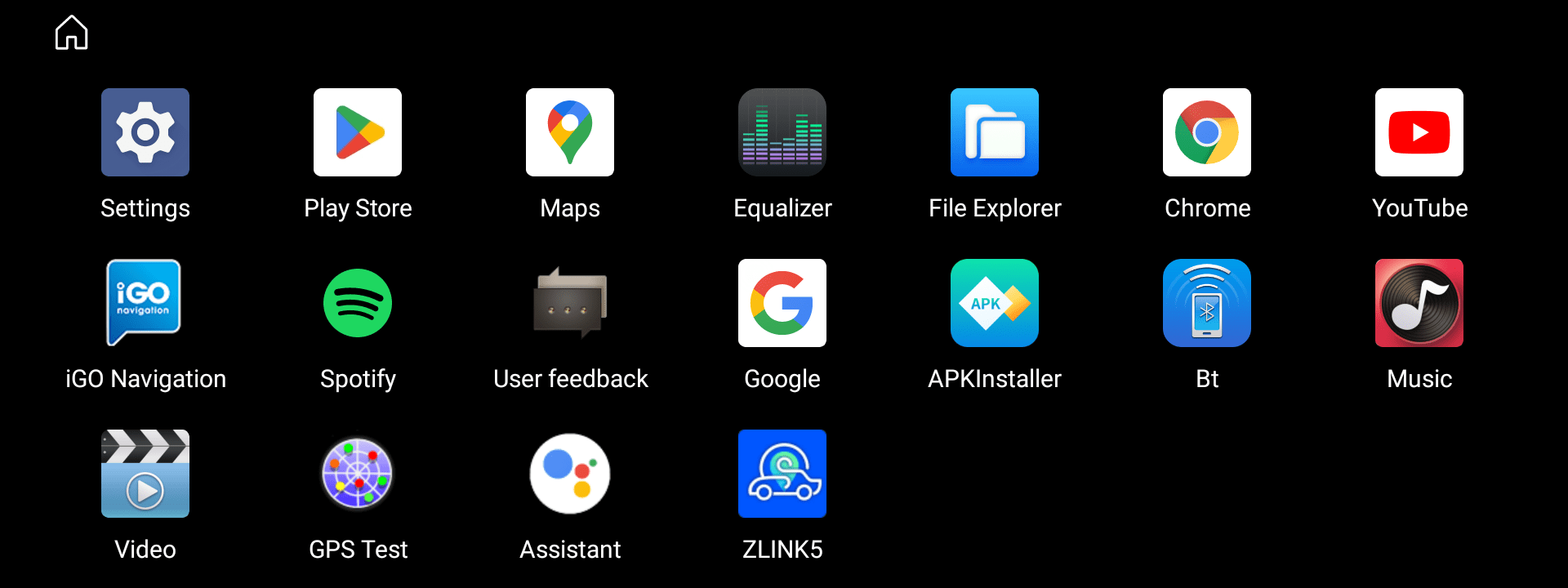Open the Video player app

pos(145,474)
